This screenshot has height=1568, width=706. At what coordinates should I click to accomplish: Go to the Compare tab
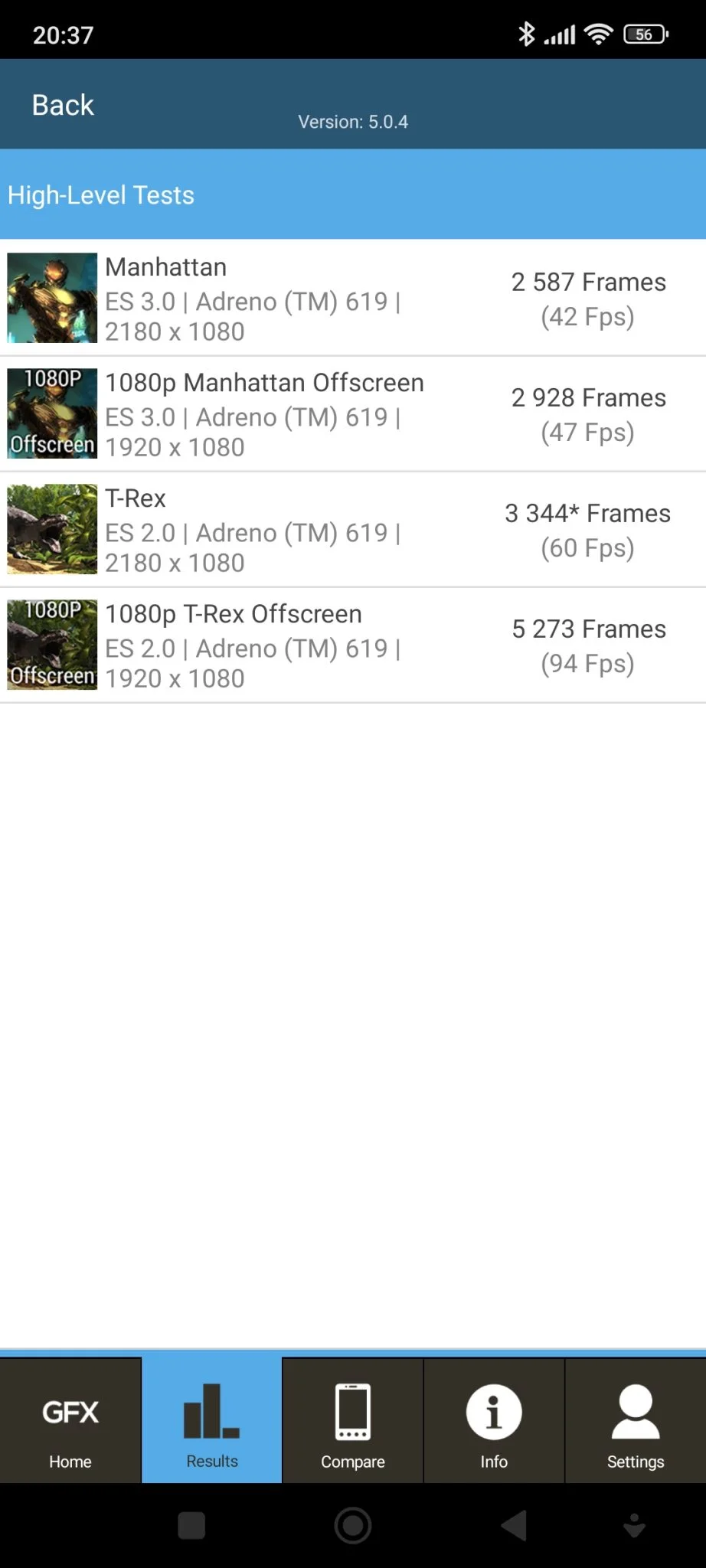(353, 1423)
